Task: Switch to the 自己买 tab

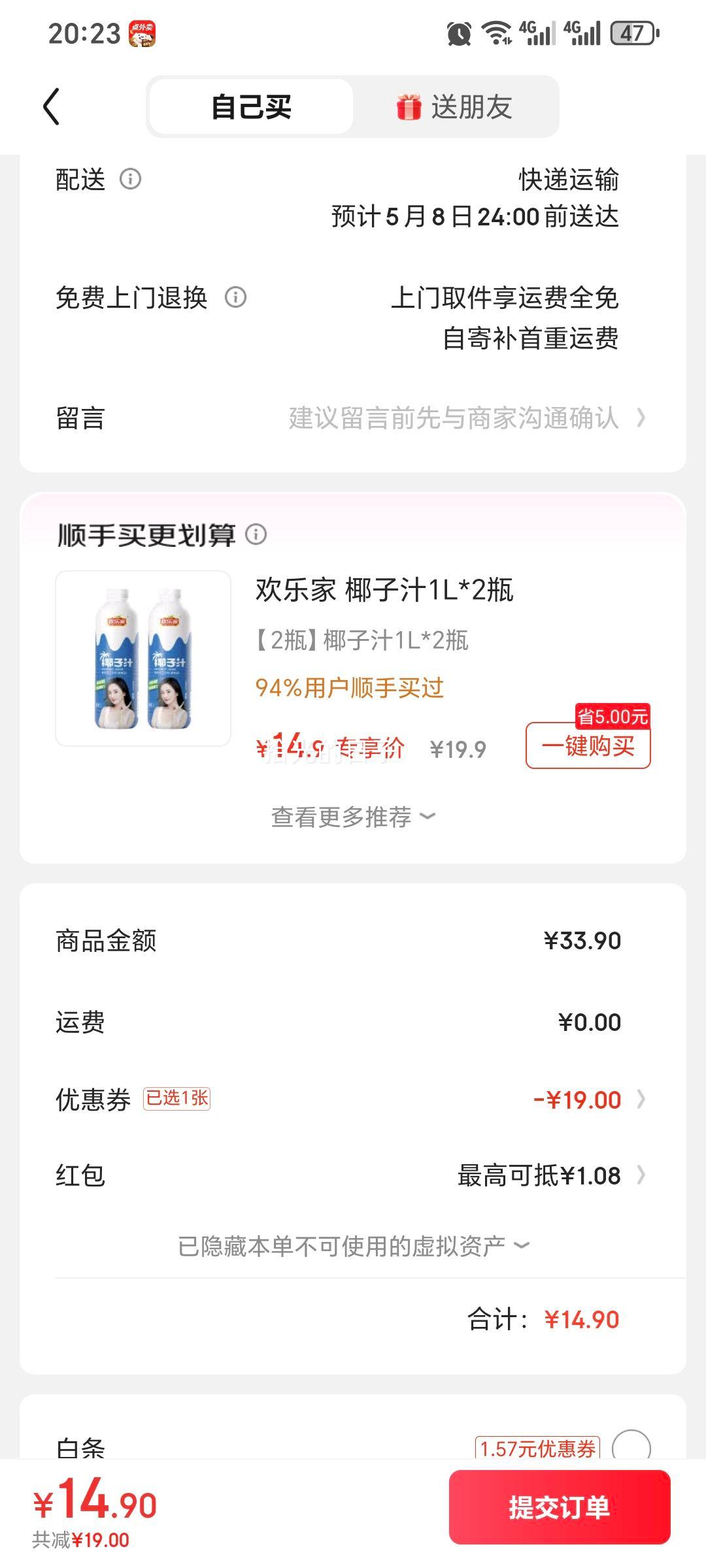Action: pos(252,107)
